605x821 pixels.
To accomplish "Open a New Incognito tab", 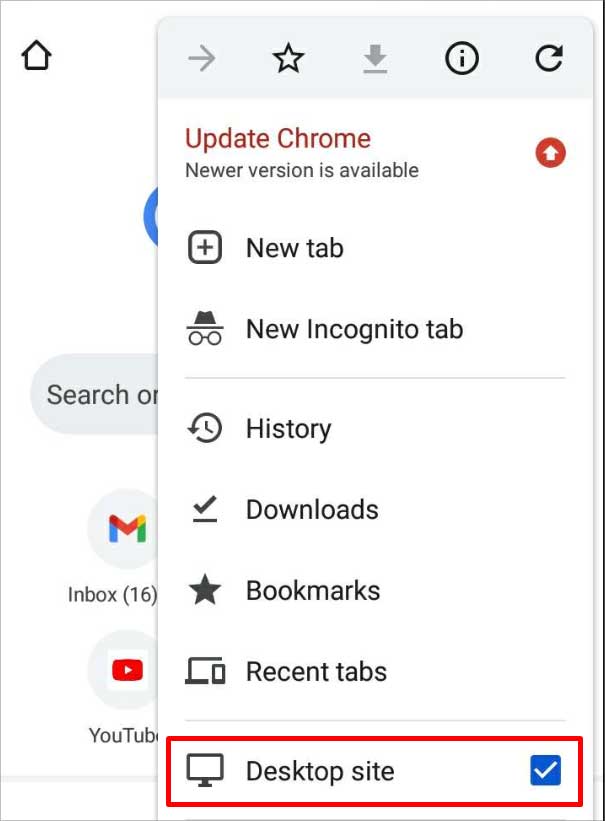I will pyautogui.click(x=354, y=329).
